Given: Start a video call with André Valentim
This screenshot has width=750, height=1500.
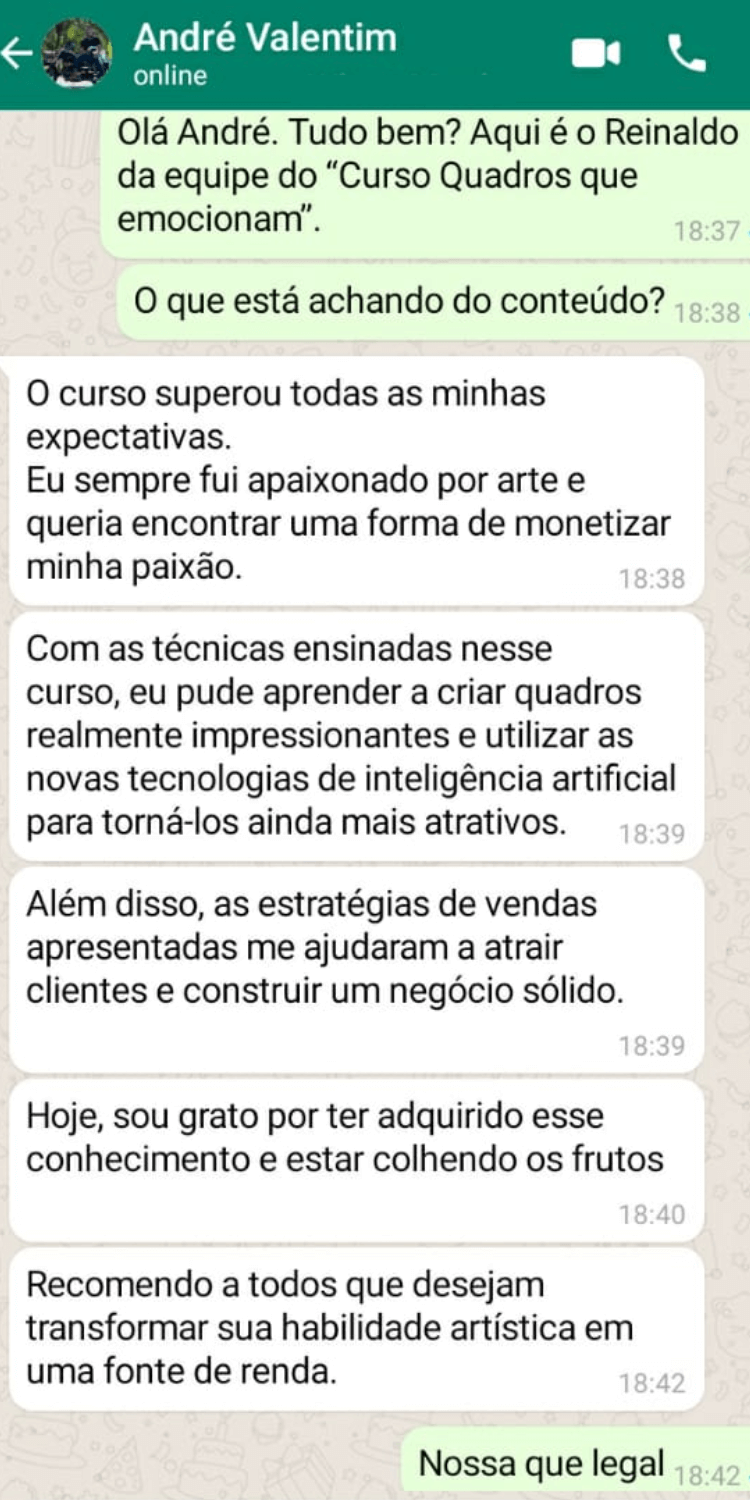Looking at the screenshot, I should (596, 54).
